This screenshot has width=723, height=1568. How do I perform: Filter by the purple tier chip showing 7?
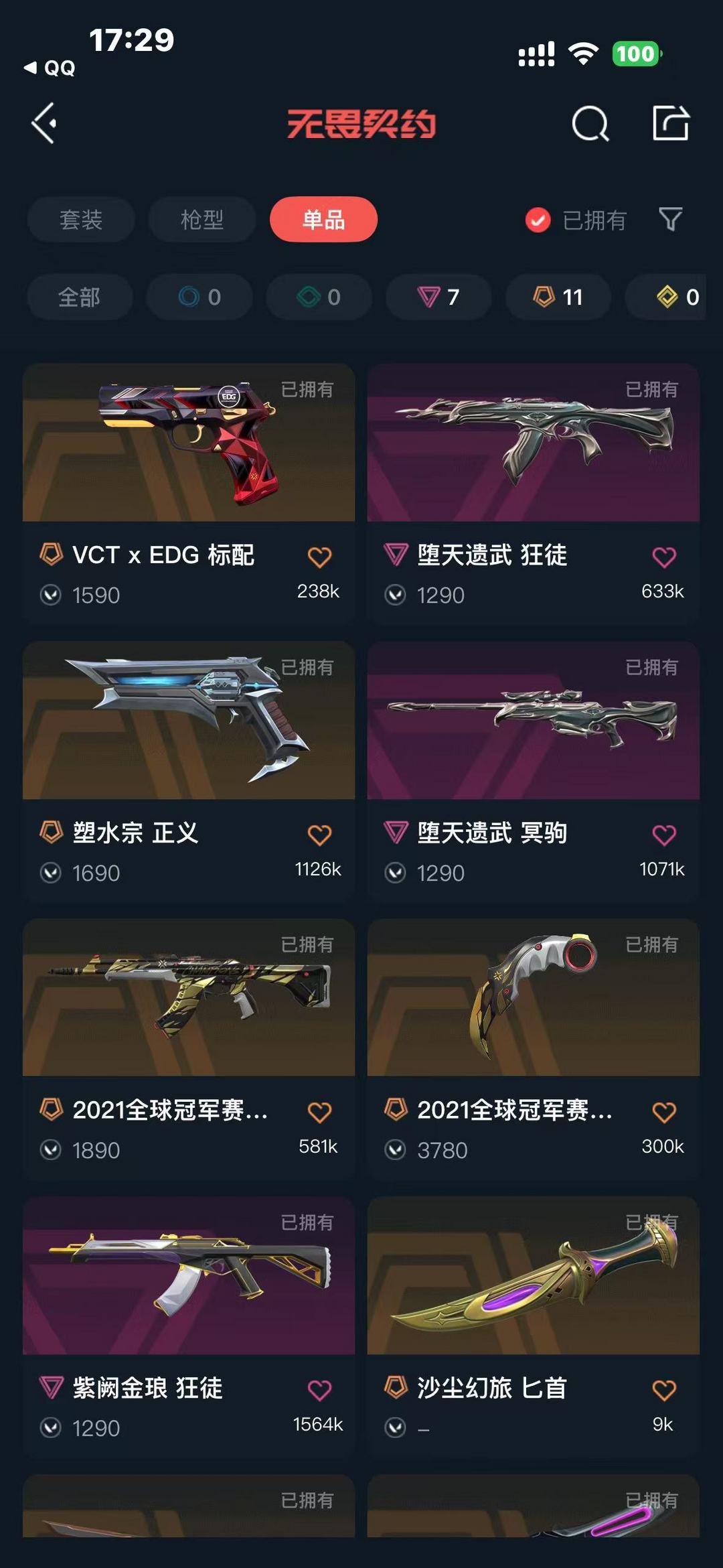[438, 297]
